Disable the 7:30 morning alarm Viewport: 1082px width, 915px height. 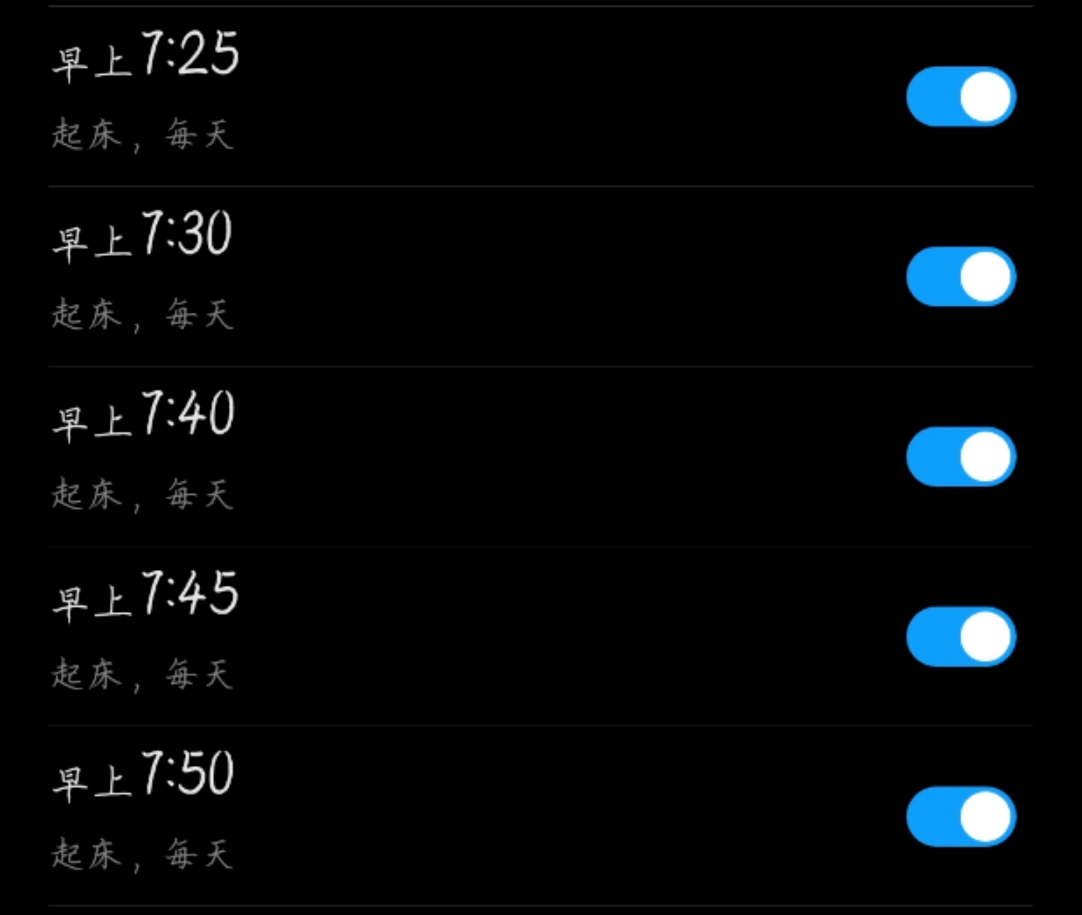click(961, 277)
